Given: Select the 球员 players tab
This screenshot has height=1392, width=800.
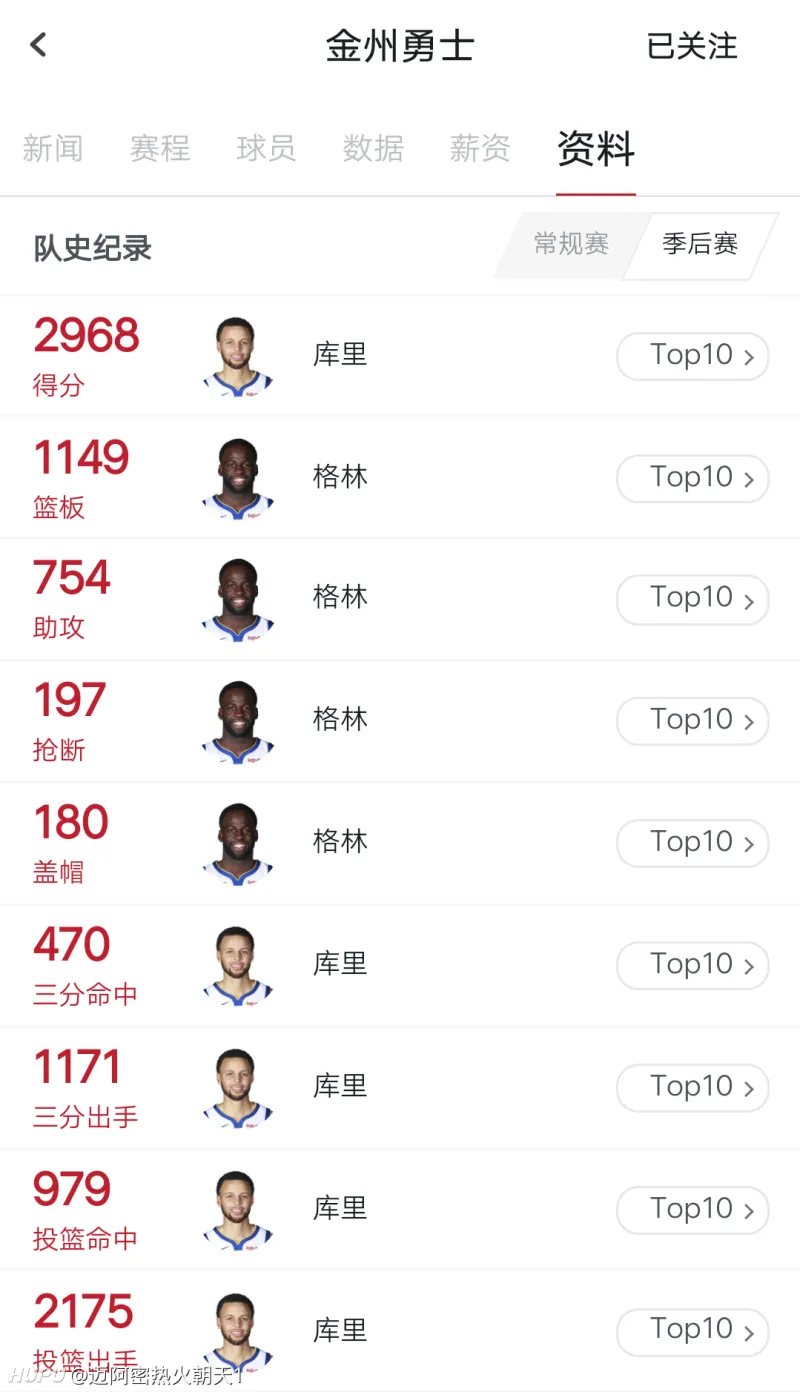Looking at the screenshot, I should (266, 149).
